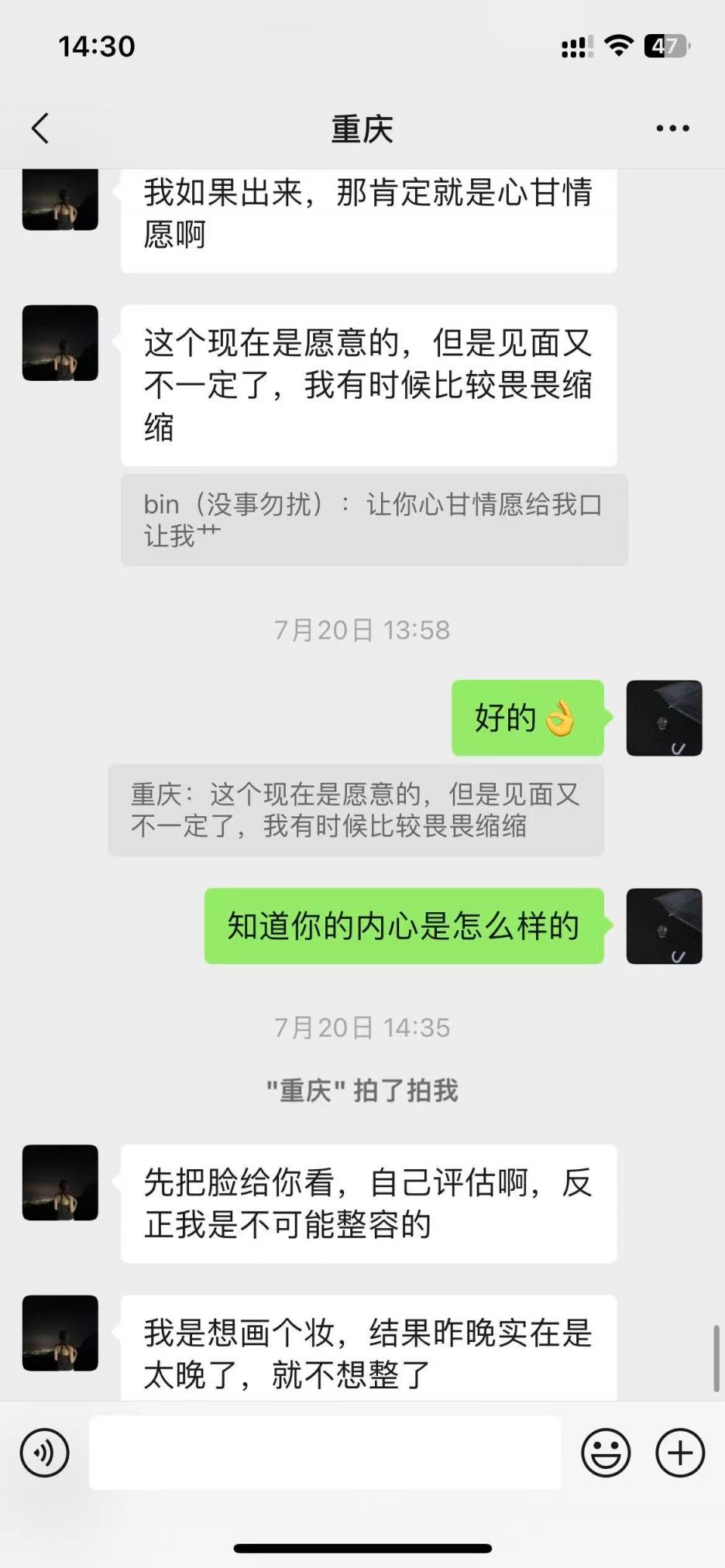
Task: Open the emoji sticker panel
Action: tap(606, 1453)
